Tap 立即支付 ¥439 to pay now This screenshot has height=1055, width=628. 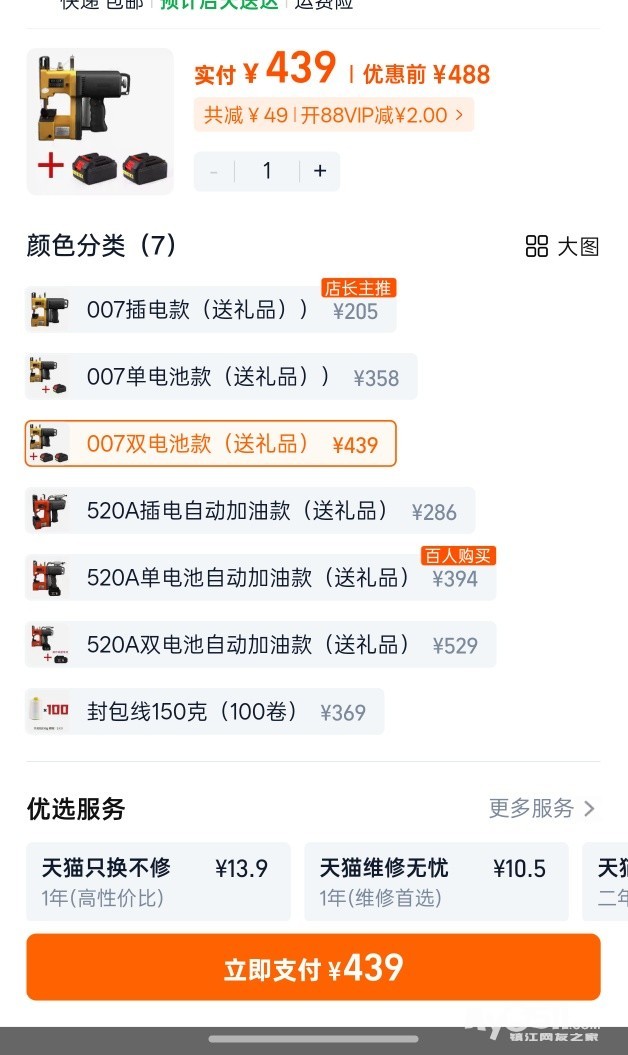313,967
